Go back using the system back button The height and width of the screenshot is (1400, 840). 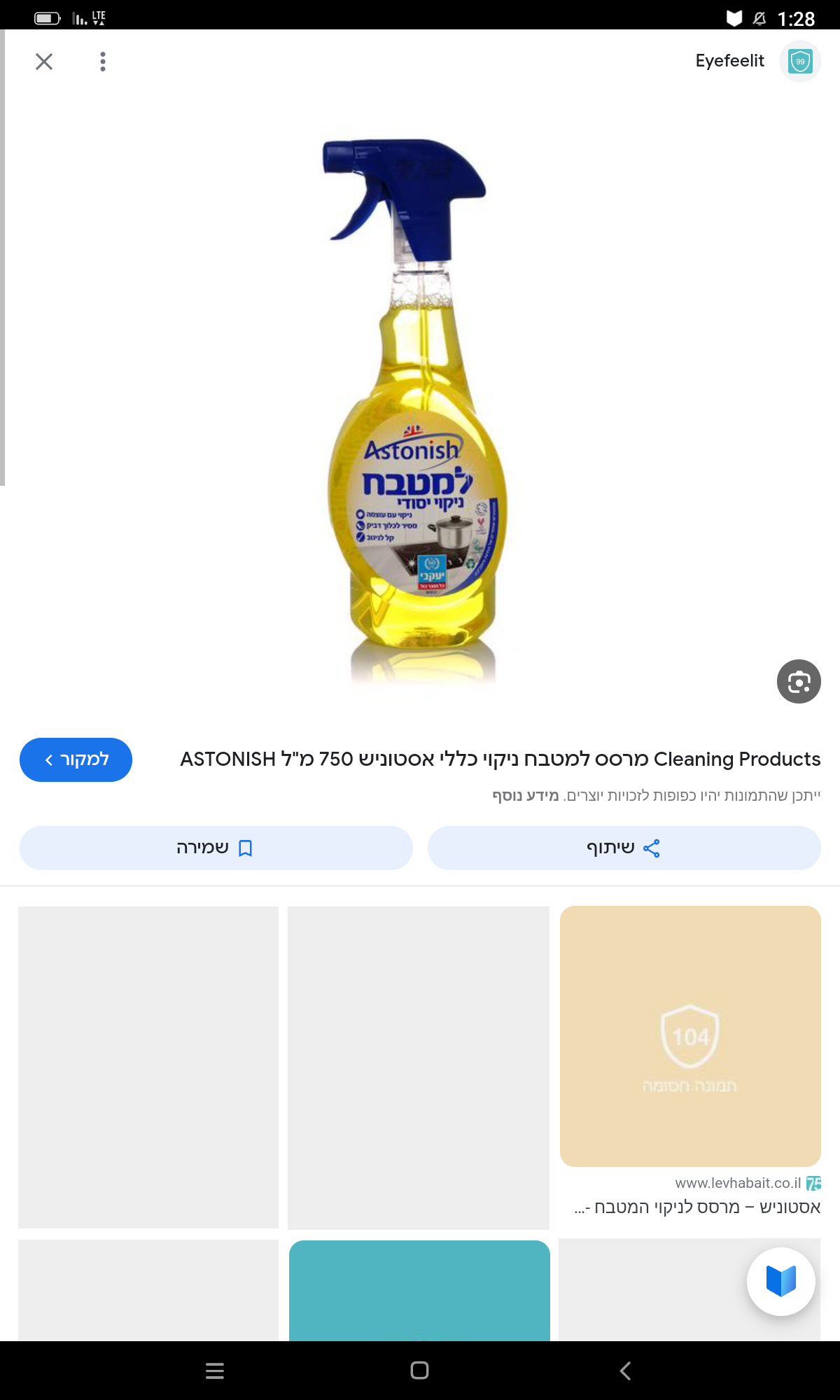[x=625, y=1371]
